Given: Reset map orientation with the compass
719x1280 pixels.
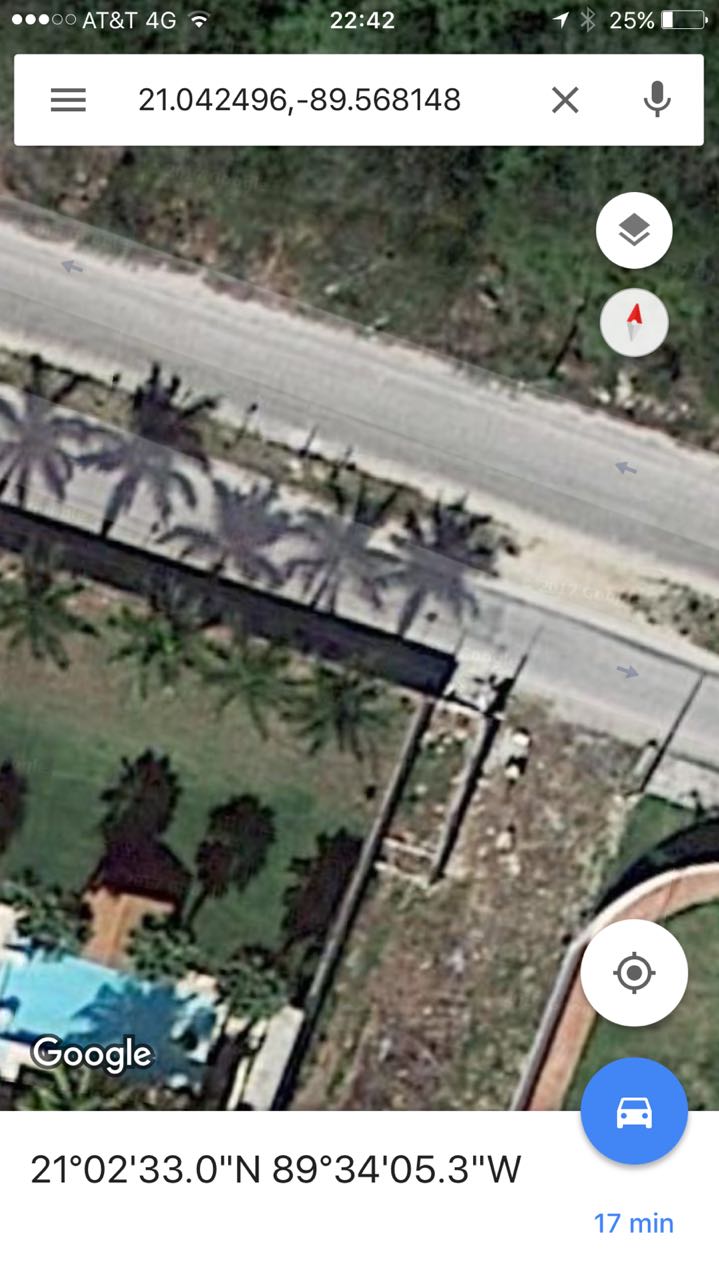Looking at the screenshot, I should click(634, 322).
